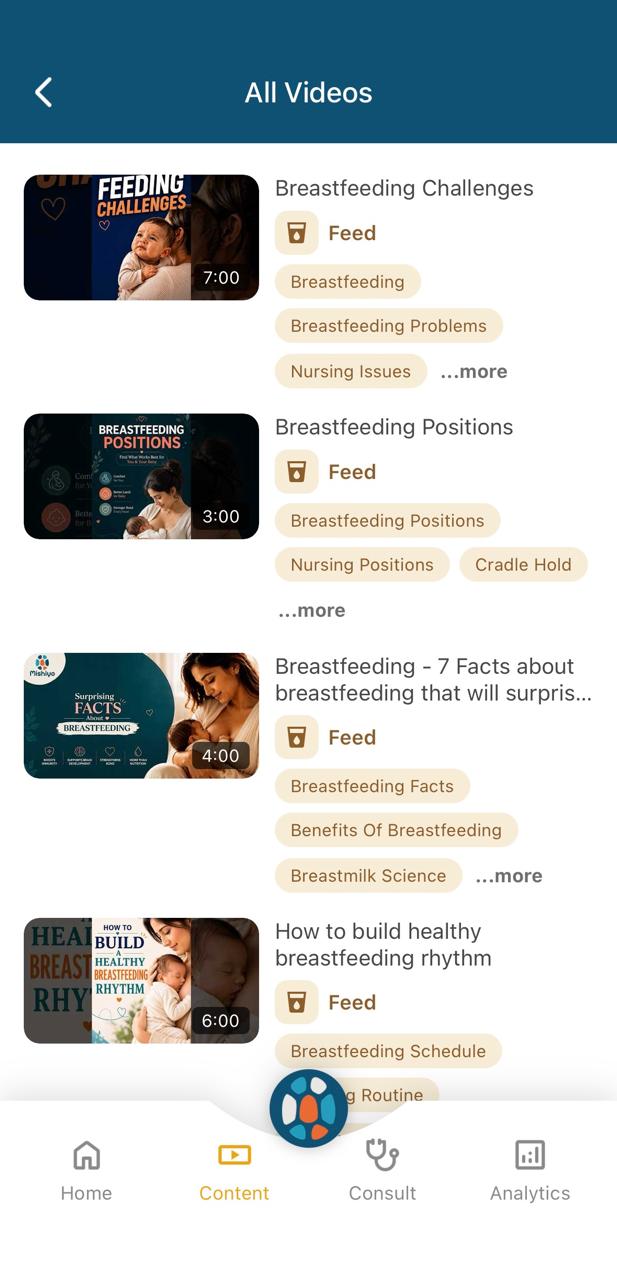Play the Breastfeeding Positions video thumbnail
Screen dimensions: 617x1280
click(x=141, y=476)
